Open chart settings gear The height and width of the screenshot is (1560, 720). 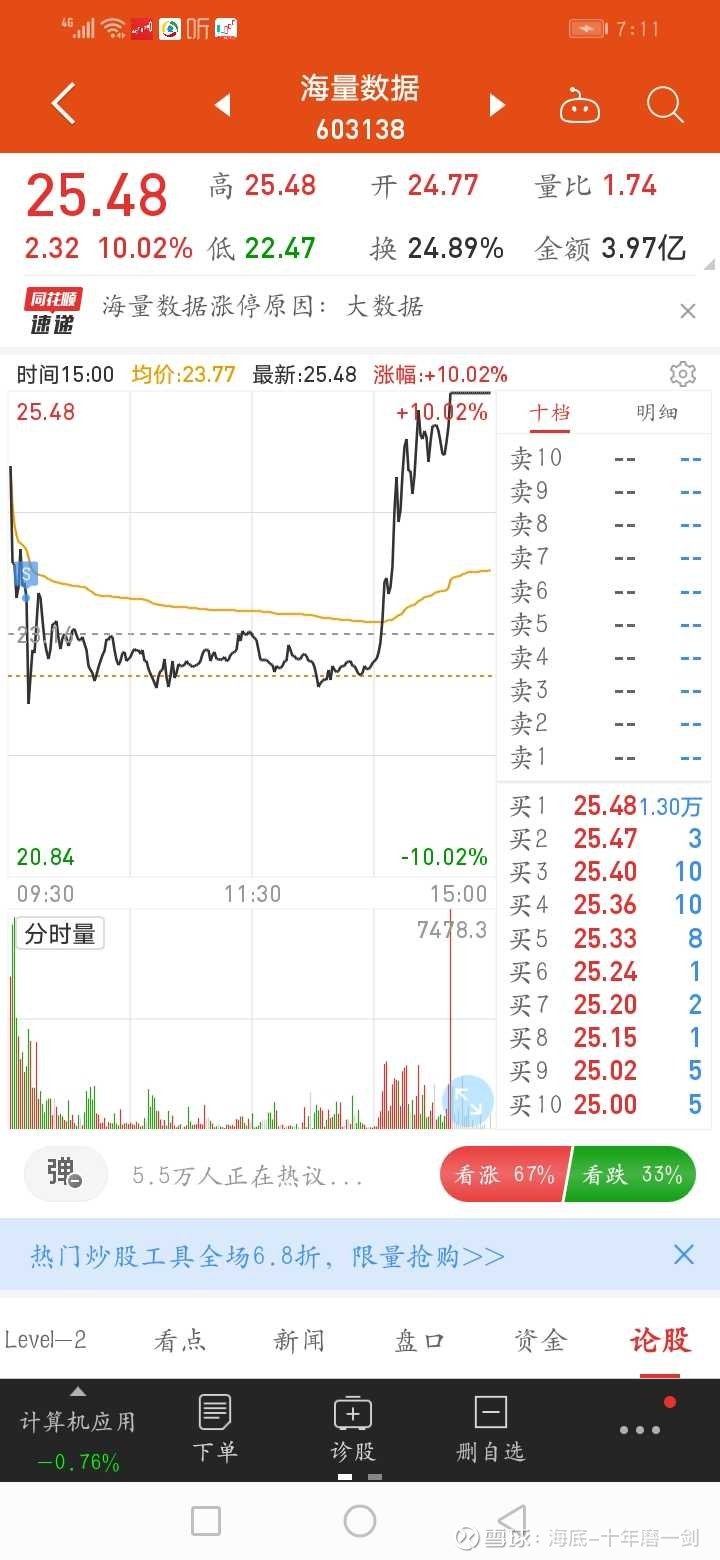(x=683, y=374)
